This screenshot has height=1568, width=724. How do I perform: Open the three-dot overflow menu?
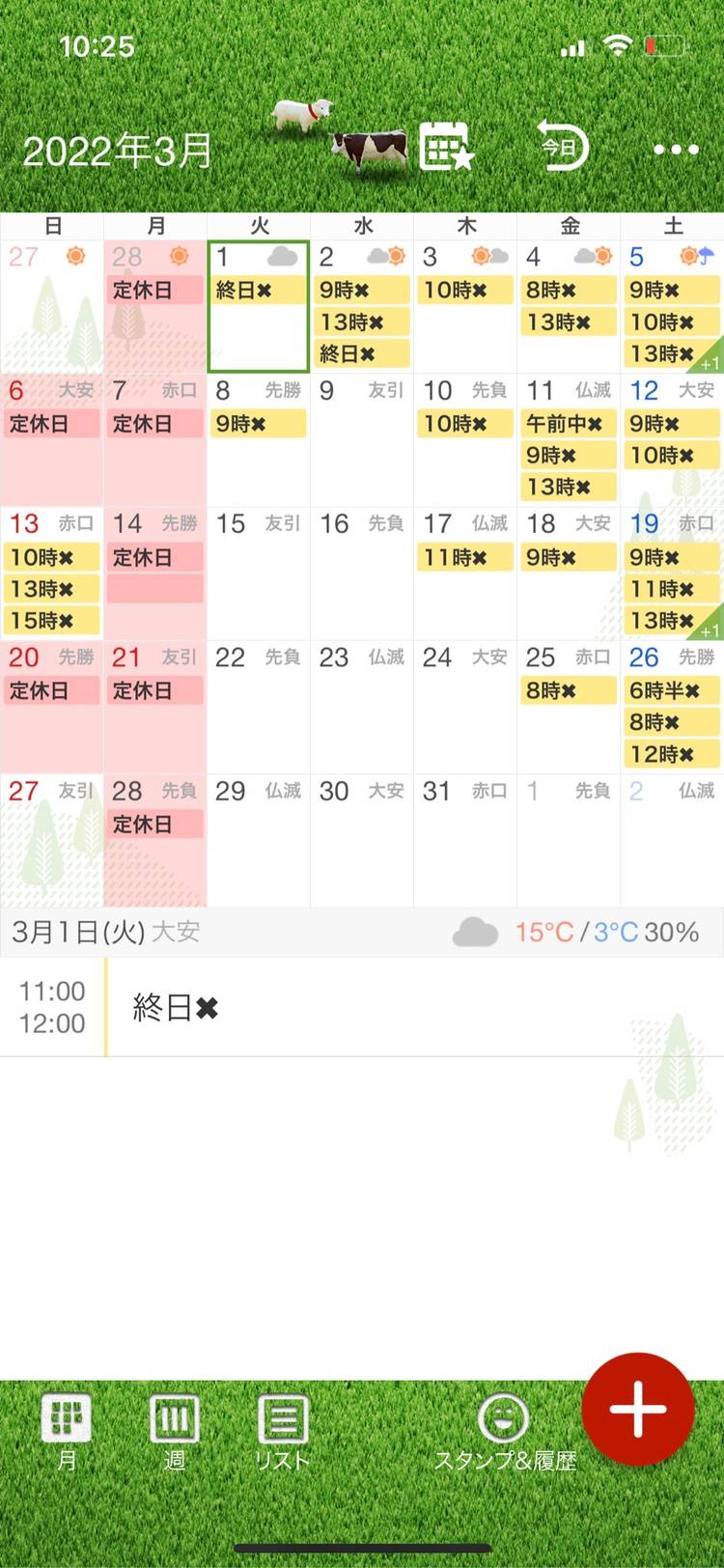[x=676, y=150]
